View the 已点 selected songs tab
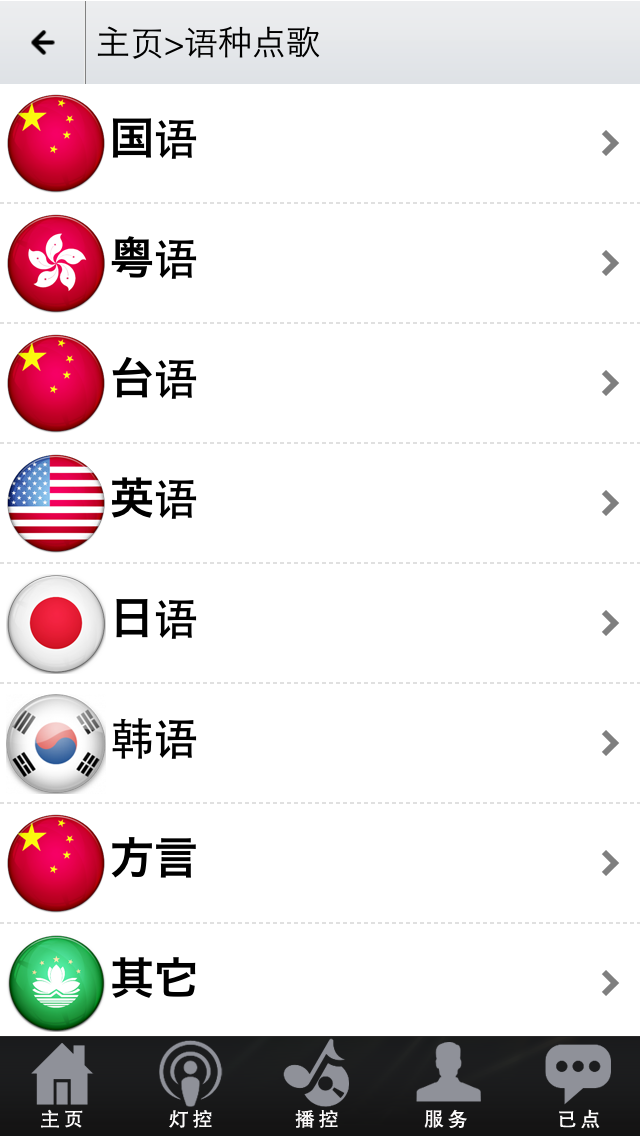Screen dimensions: 640x1136 [578, 1085]
